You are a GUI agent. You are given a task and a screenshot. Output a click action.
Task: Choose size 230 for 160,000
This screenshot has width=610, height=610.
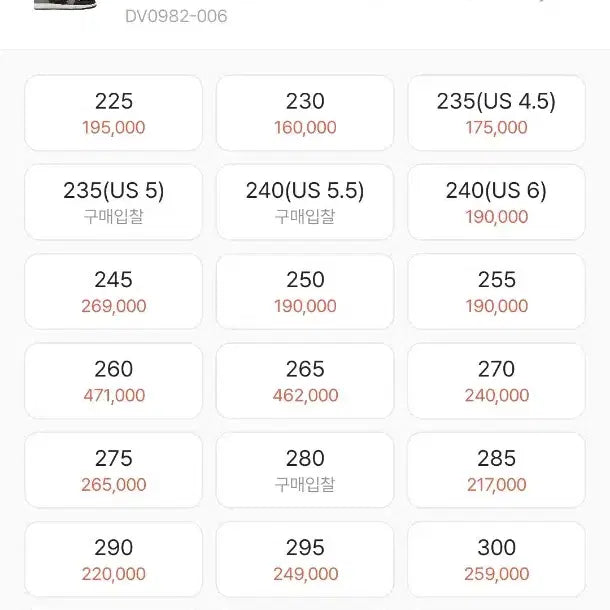pos(305,113)
